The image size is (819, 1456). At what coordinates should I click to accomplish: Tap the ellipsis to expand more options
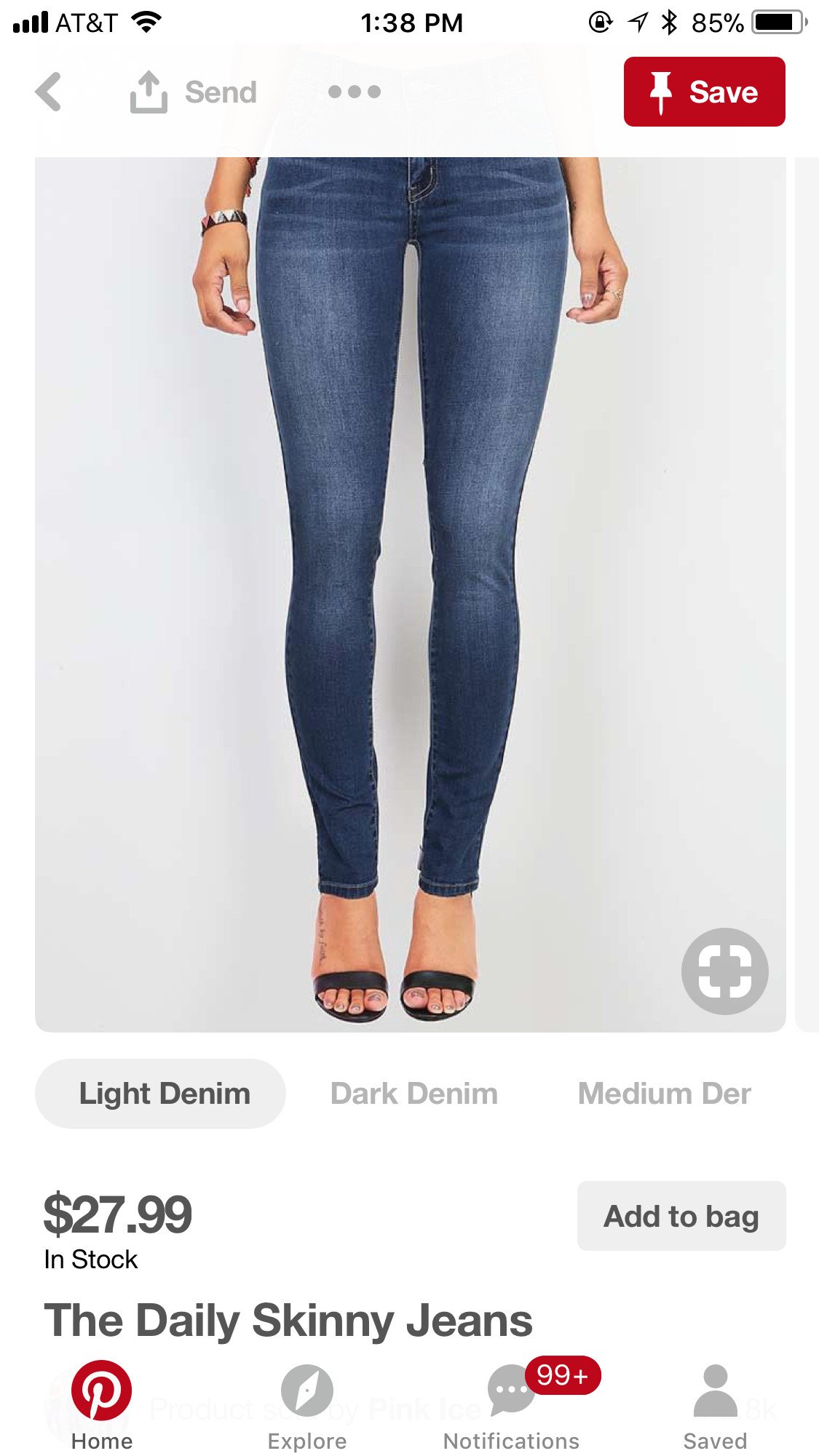tap(355, 92)
